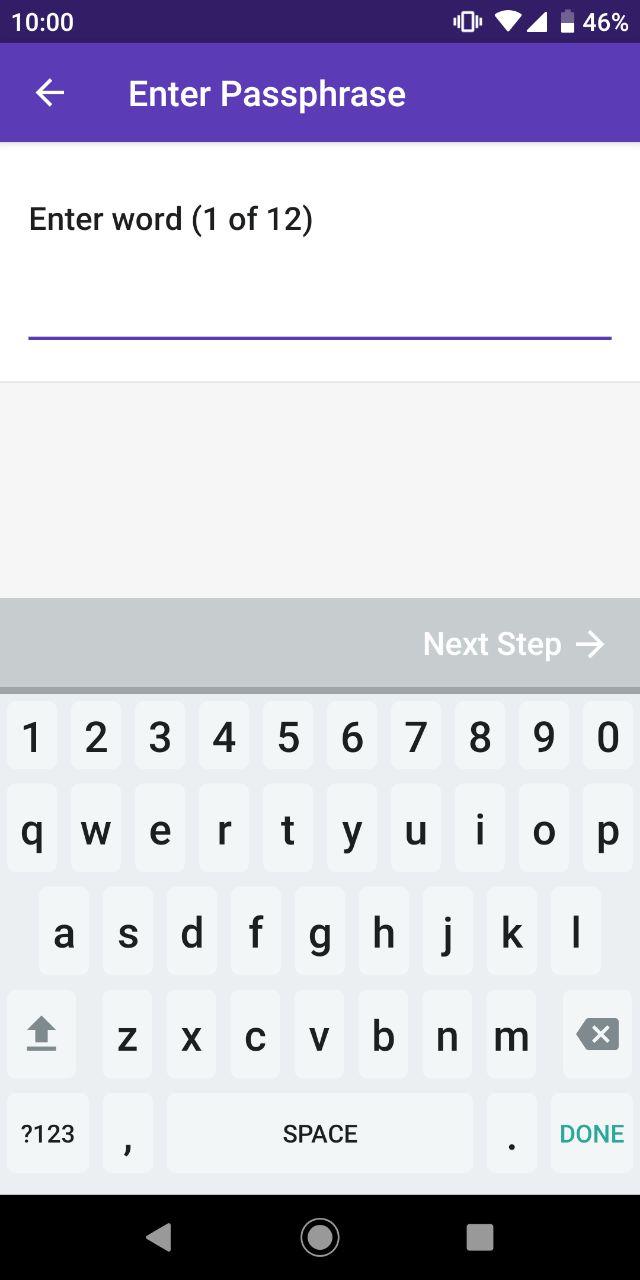Tap the DONE key on the keyboard

coord(592,1133)
